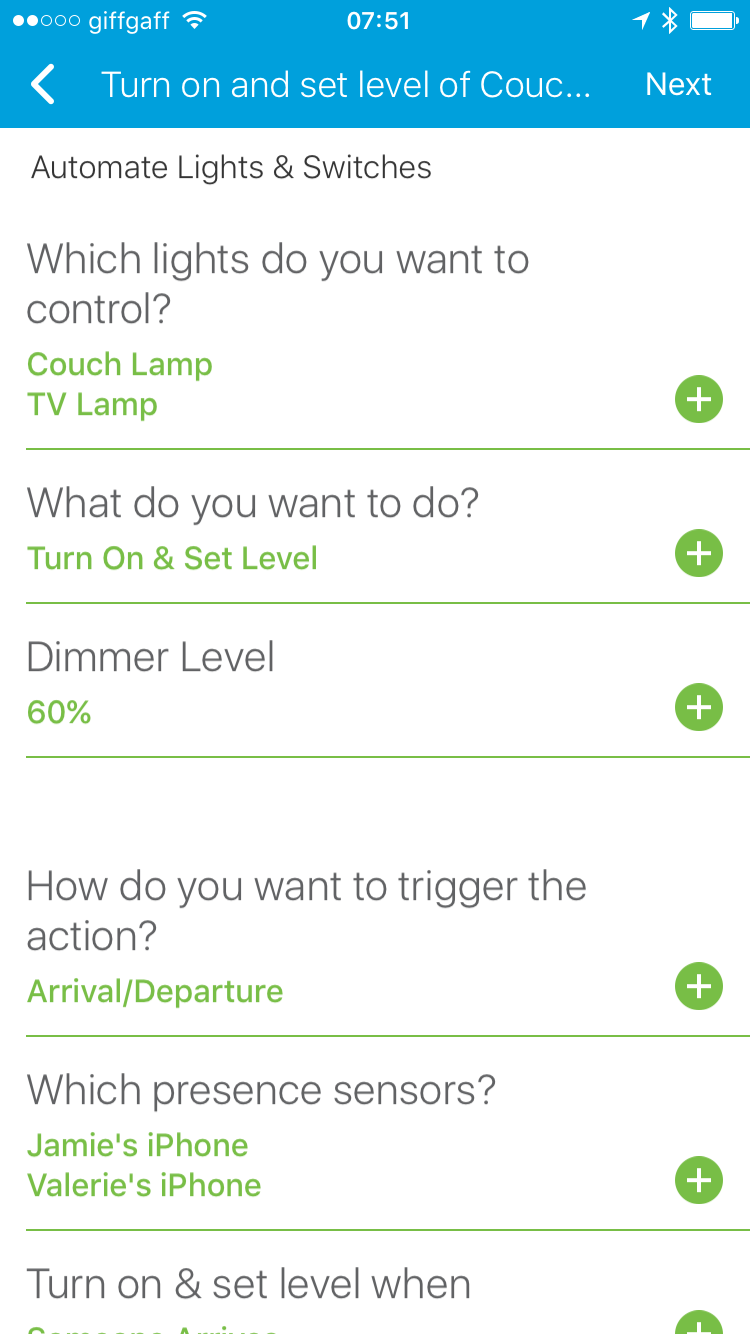Change the Arrival/Departure trigger
This screenshot has width=750, height=1334.
[698, 986]
